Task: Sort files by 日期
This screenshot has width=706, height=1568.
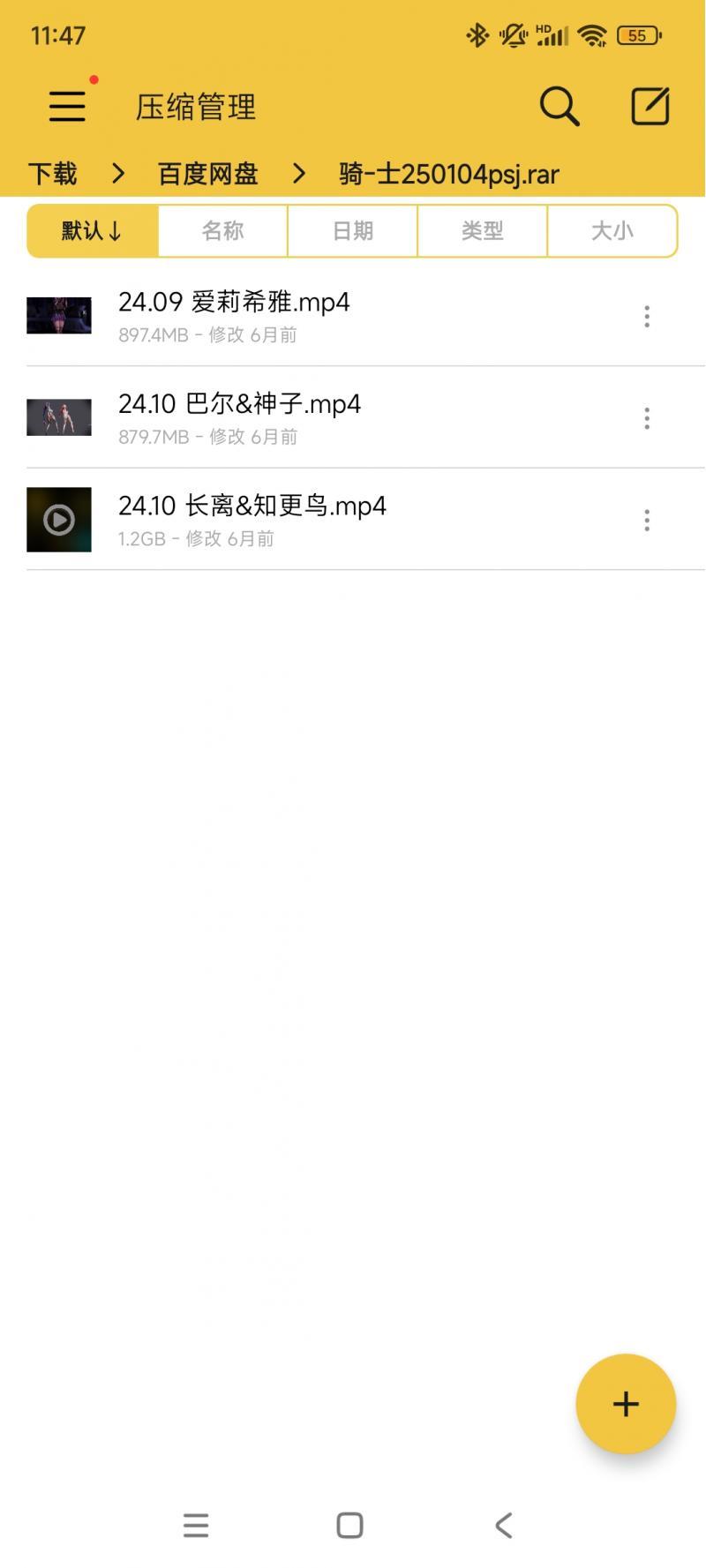Action: click(x=352, y=231)
